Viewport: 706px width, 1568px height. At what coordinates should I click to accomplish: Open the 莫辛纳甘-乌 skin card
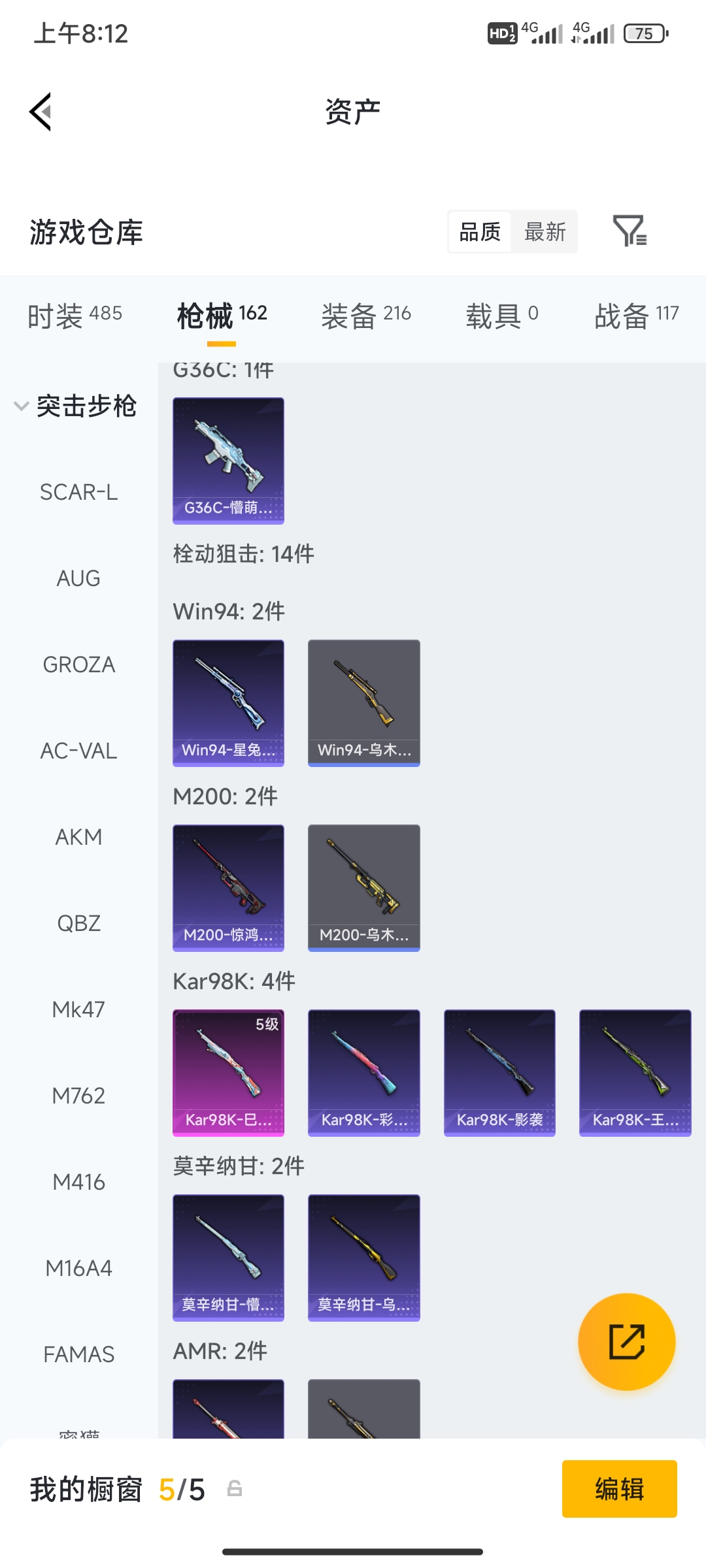pyautogui.click(x=364, y=1258)
